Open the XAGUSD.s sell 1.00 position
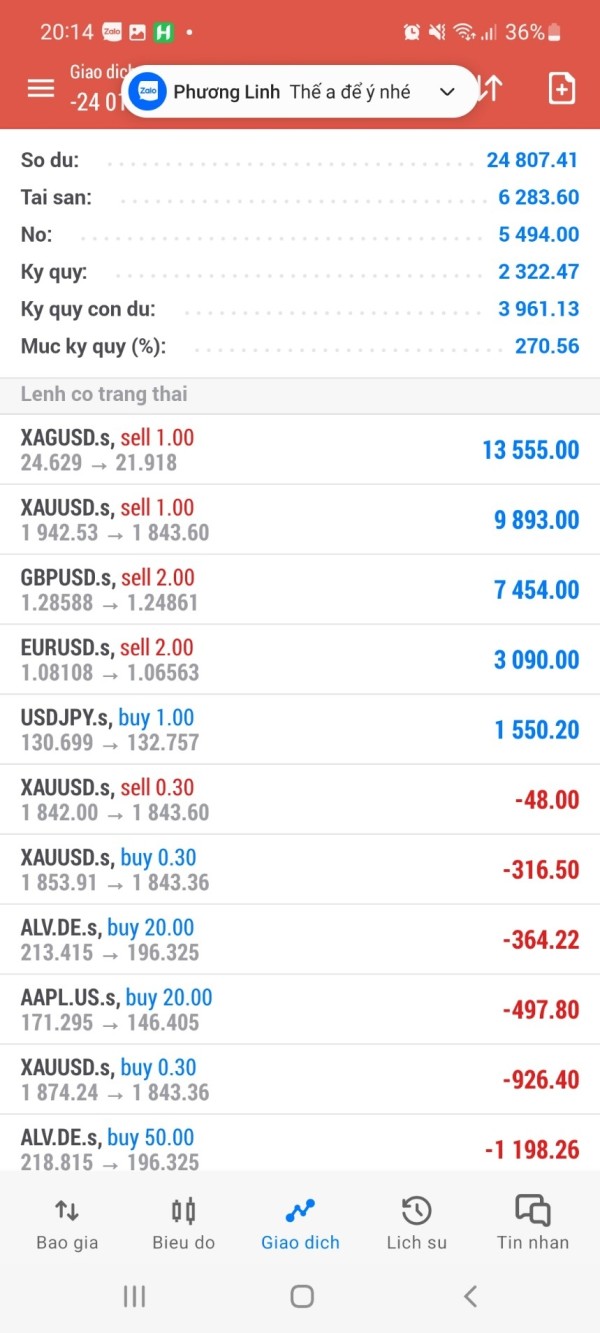 300,450
